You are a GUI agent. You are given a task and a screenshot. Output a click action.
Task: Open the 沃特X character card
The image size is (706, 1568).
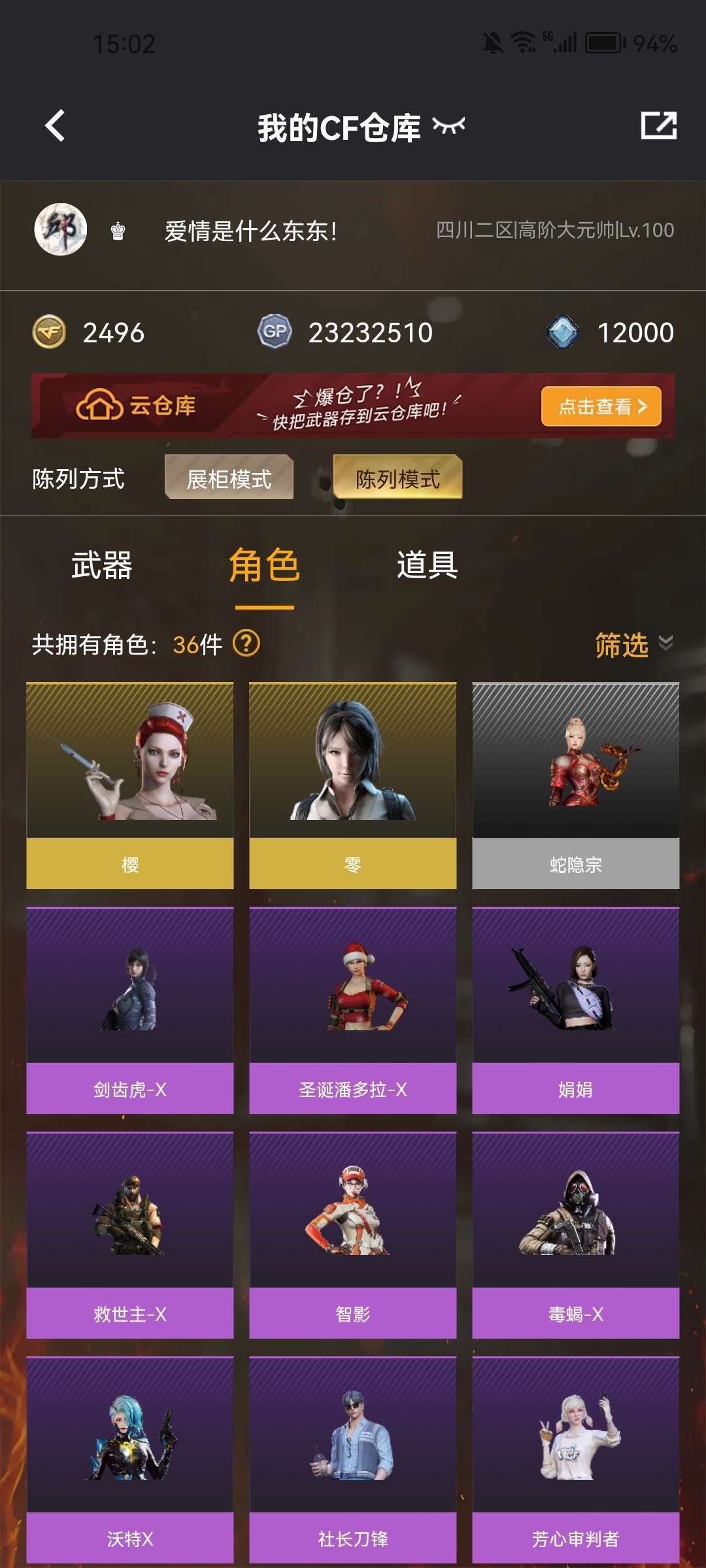(130, 1460)
